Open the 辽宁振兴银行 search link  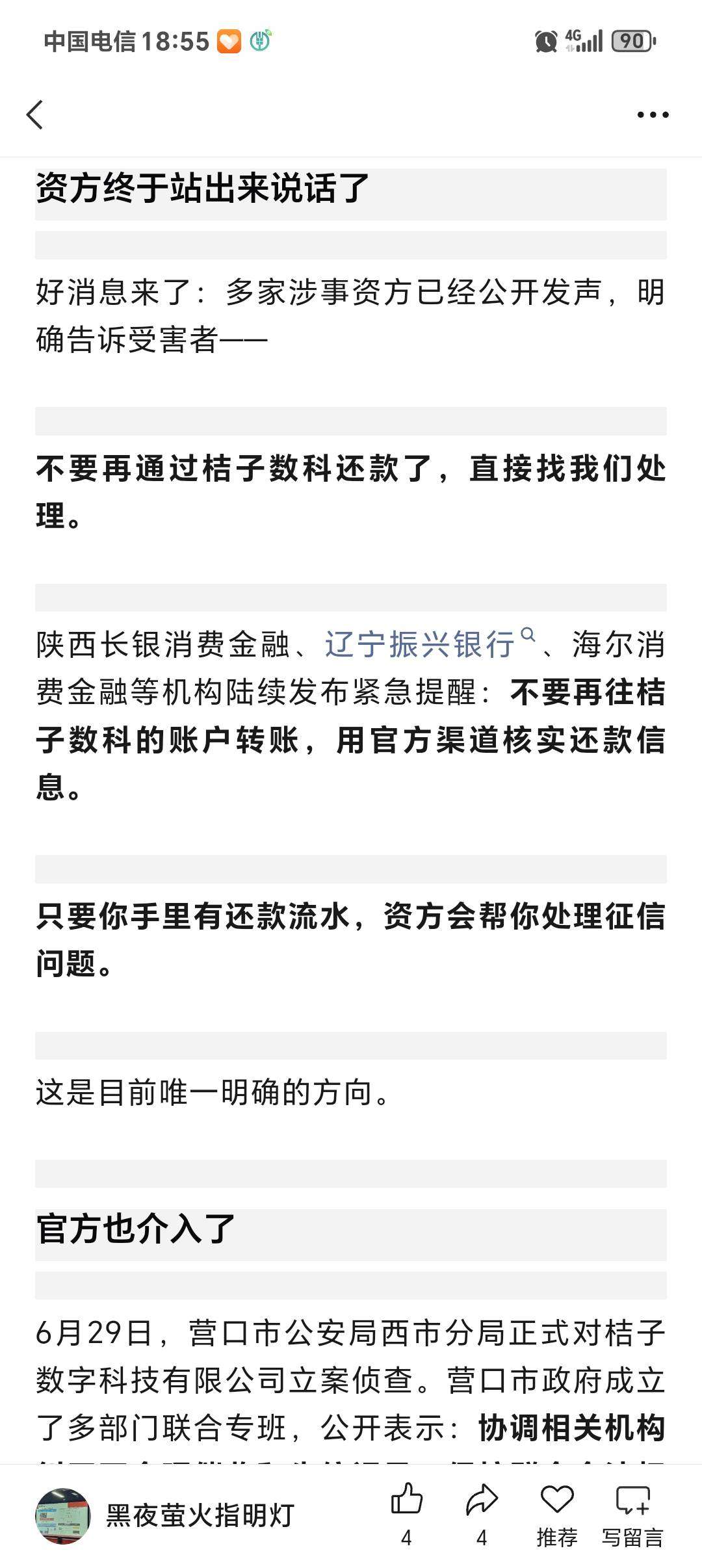coord(430,644)
